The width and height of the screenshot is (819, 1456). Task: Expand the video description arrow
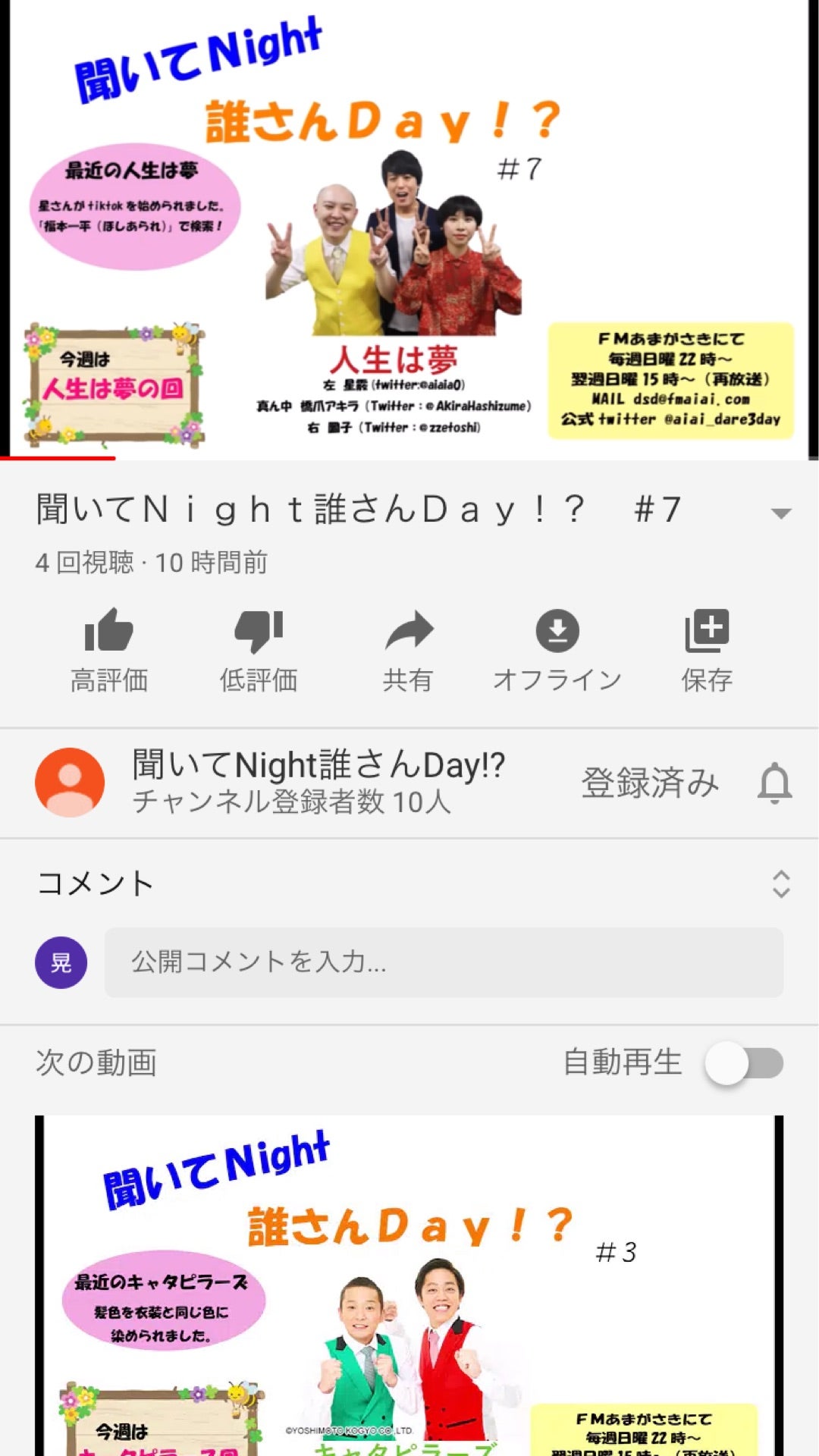click(782, 512)
